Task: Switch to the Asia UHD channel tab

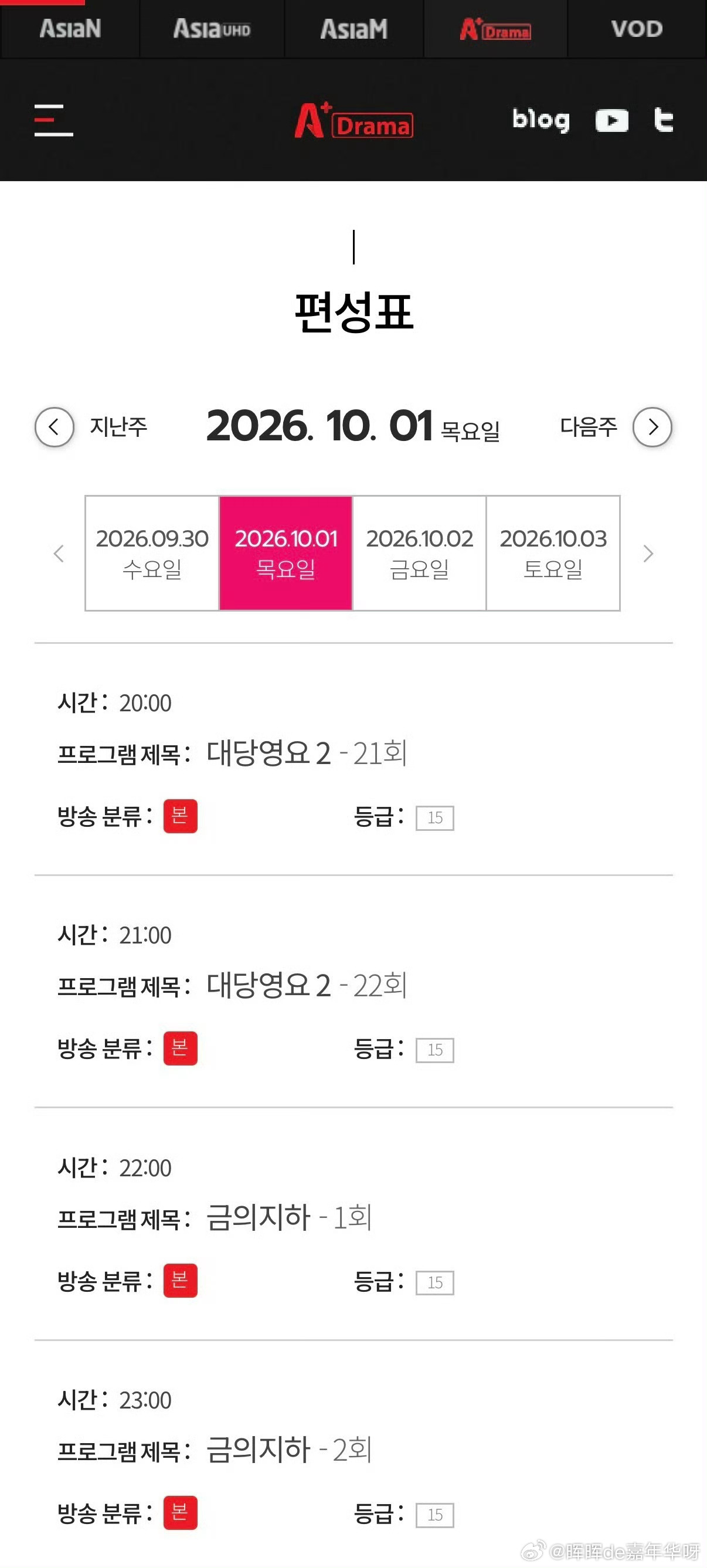Action: click(212, 29)
